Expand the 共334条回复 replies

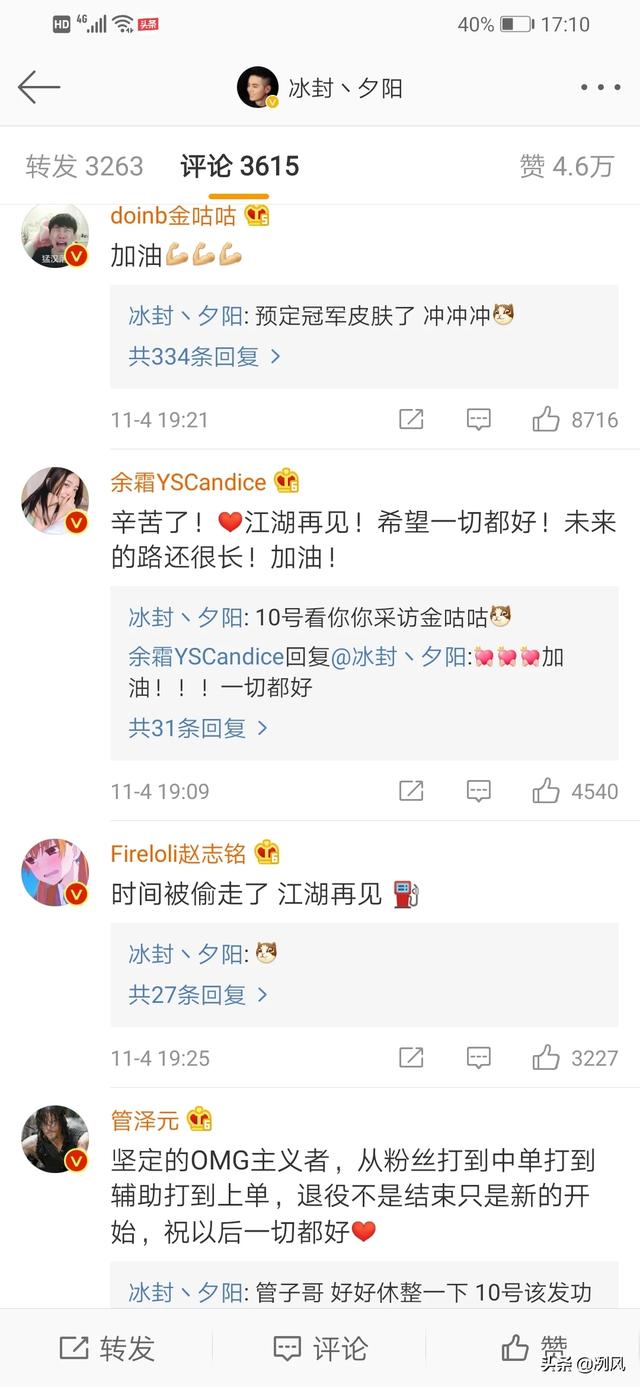click(x=204, y=356)
